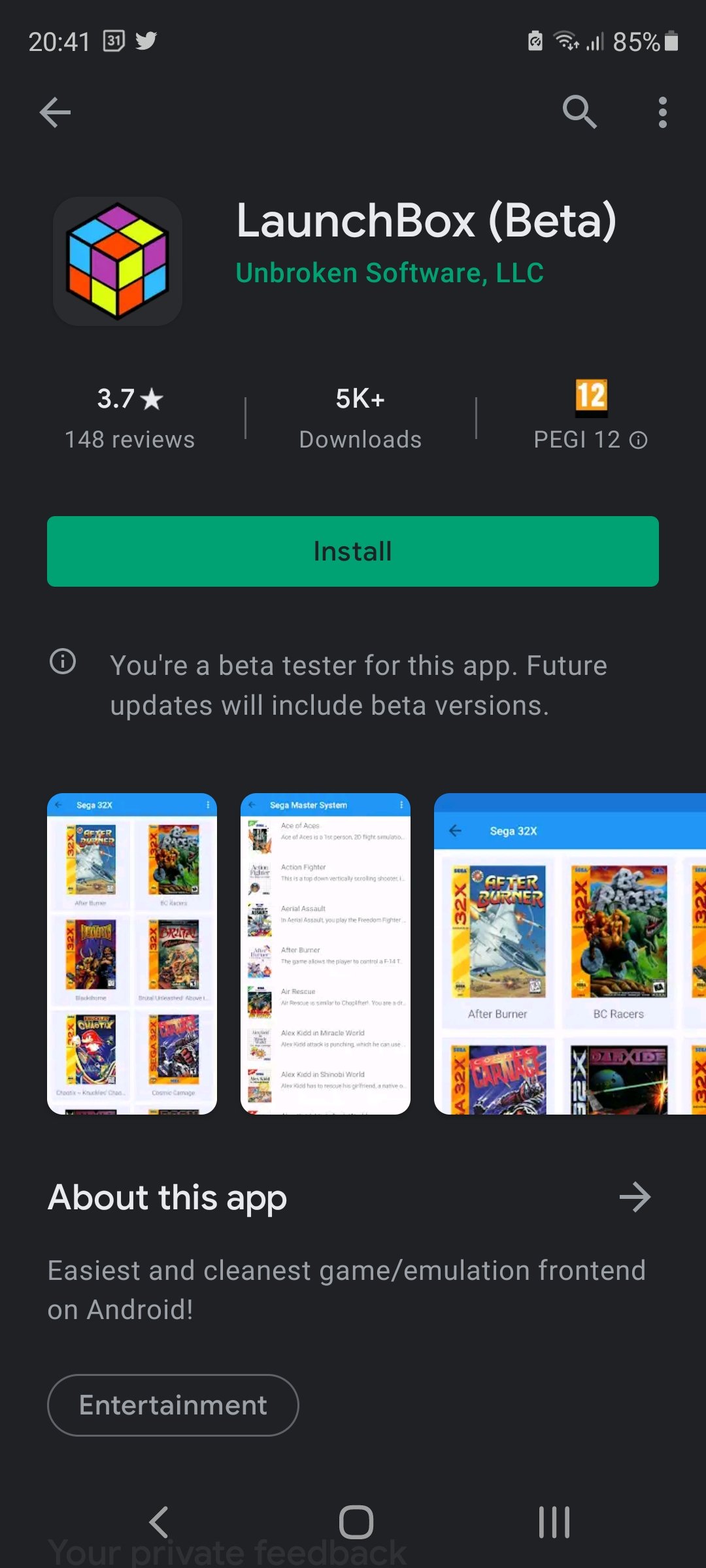Open the first Sega 32X grid screenshot

coord(132,954)
